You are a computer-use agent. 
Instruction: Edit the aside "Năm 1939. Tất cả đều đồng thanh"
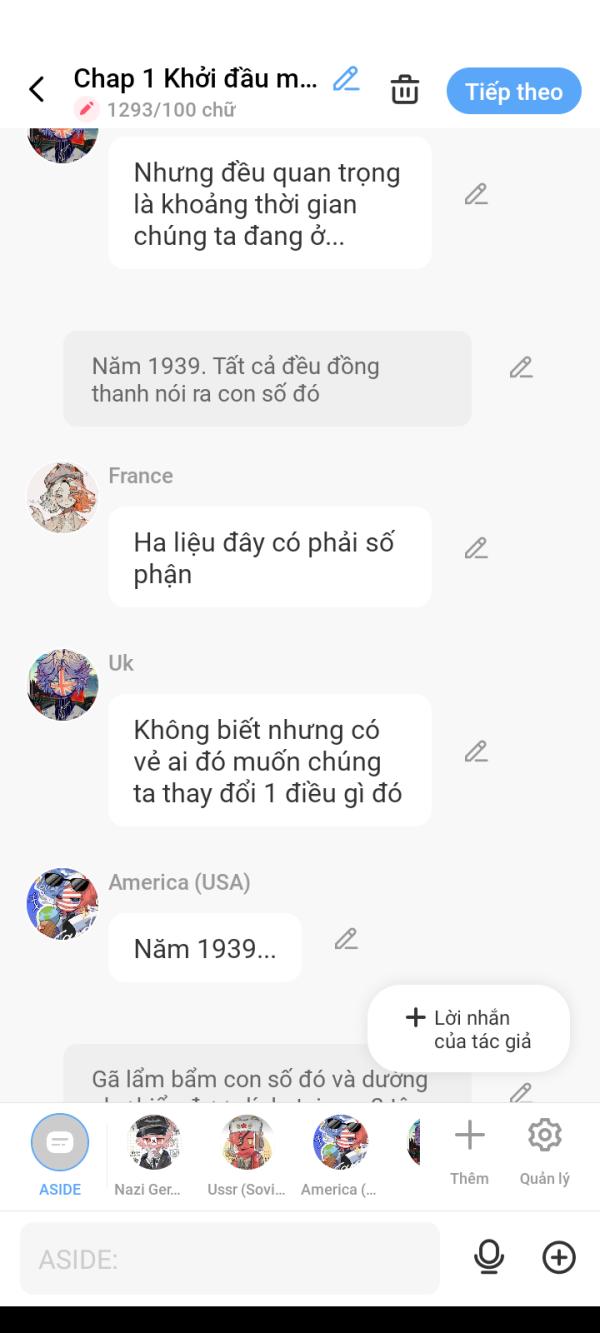click(x=521, y=367)
